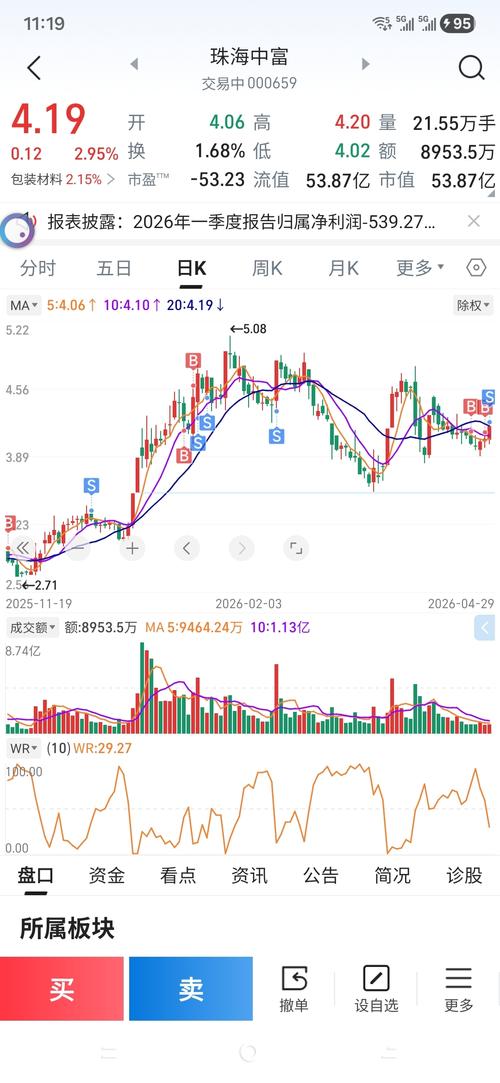Open 撤单 to cancel orders
The image size is (500, 1083).
pyautogui.click(x=294, y=990)
